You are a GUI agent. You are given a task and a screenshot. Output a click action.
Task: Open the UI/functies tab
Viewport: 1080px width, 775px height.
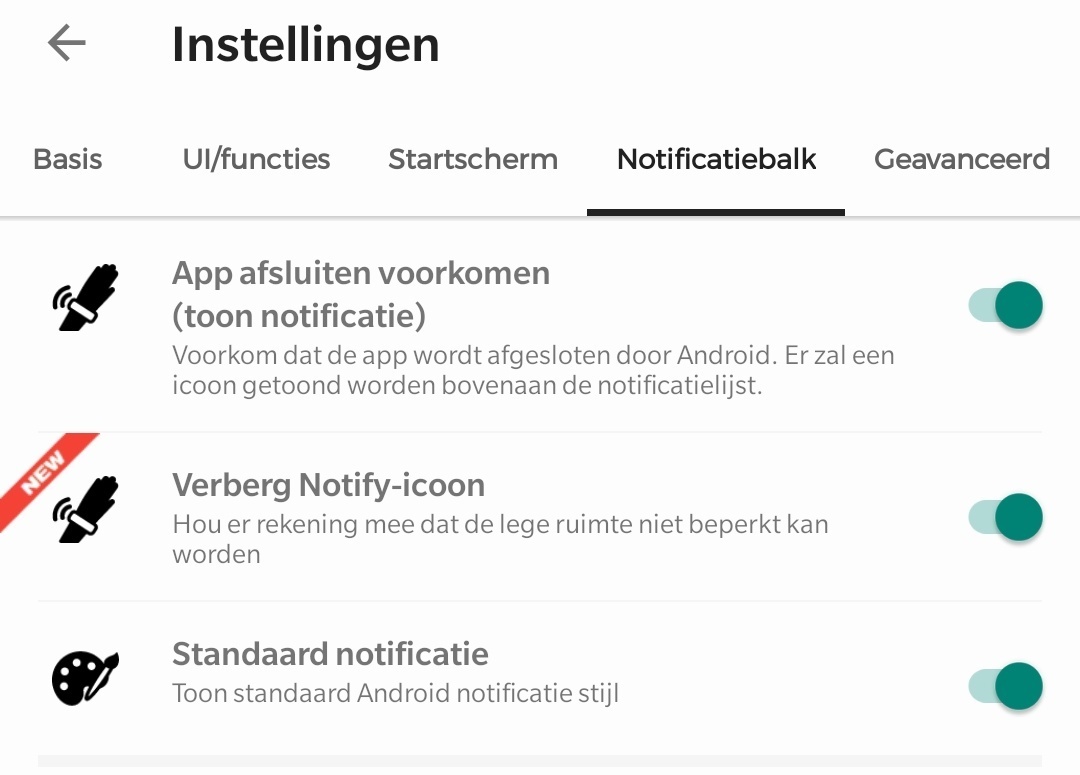256,159
